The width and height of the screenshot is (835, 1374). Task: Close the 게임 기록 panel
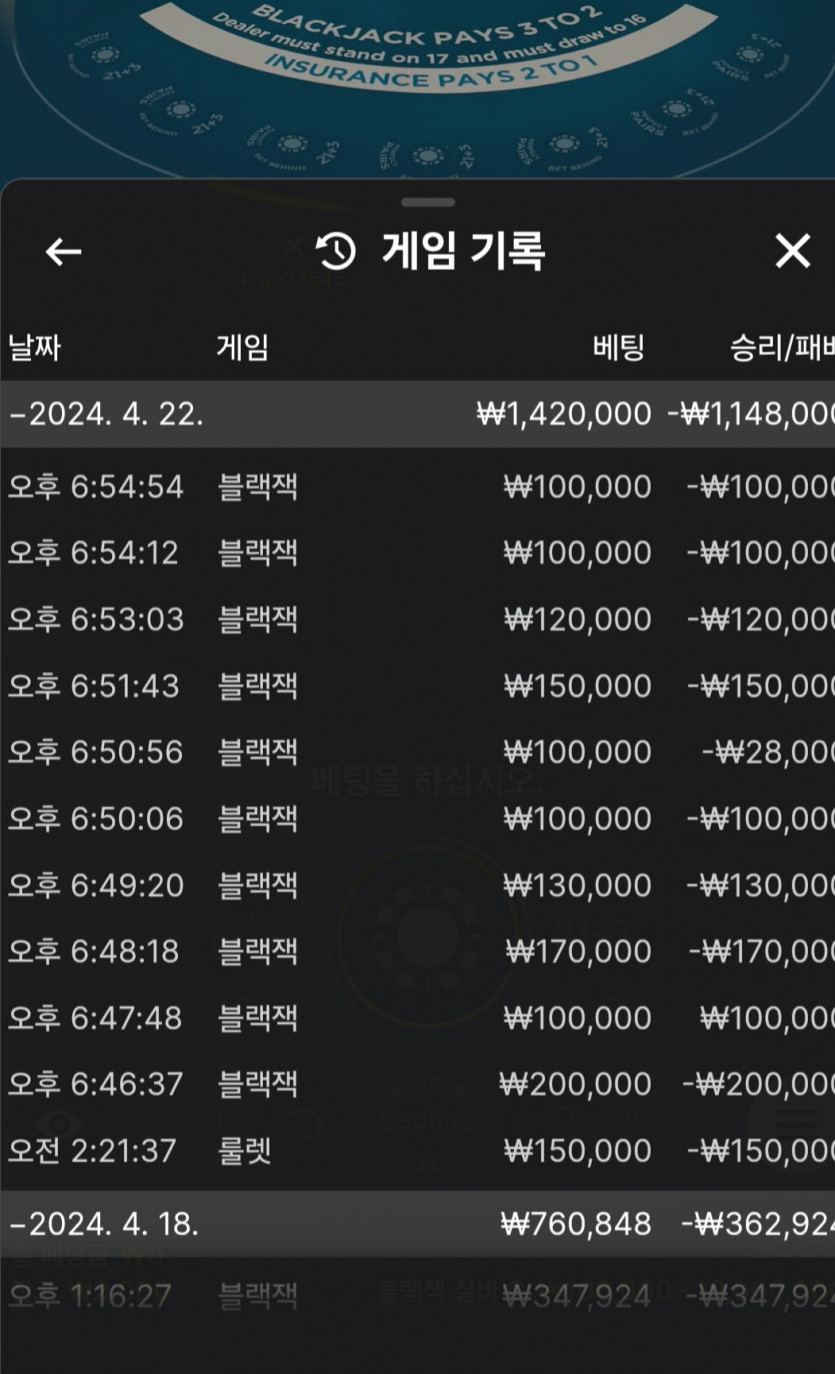coord(792,252)
